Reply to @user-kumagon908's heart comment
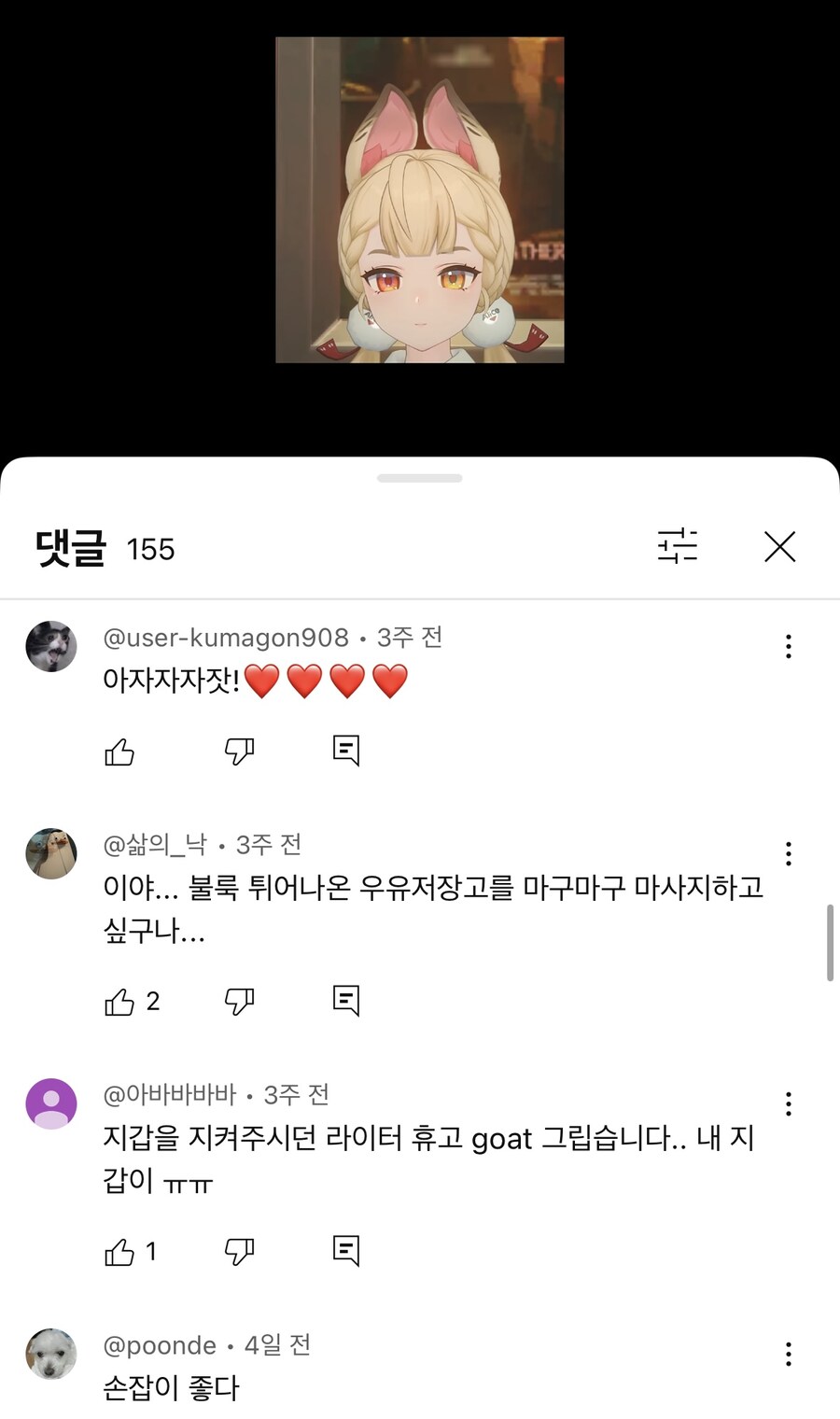The height and width of the screenshot is (1419, 840). coord(344,750)
